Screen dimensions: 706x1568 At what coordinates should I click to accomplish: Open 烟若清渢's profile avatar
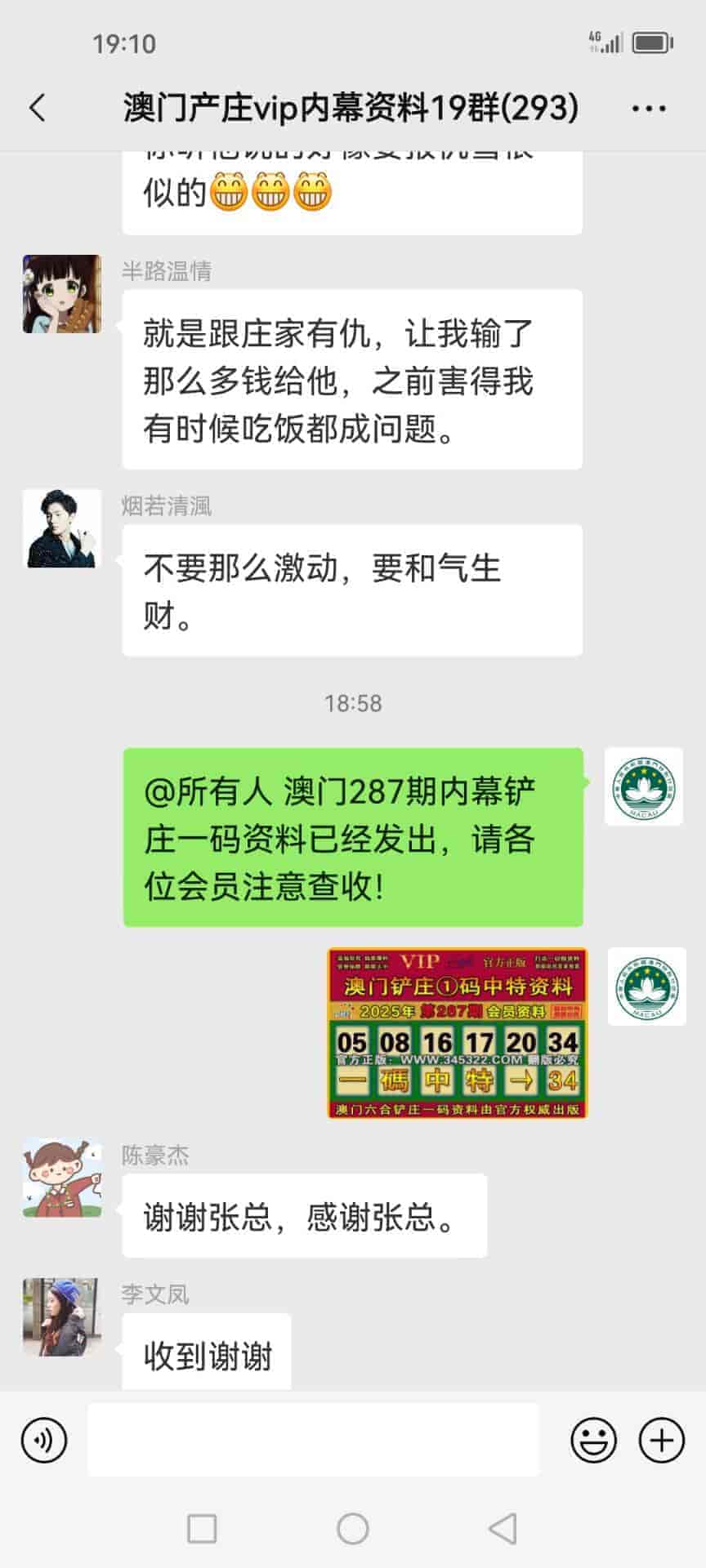point(62,528)
